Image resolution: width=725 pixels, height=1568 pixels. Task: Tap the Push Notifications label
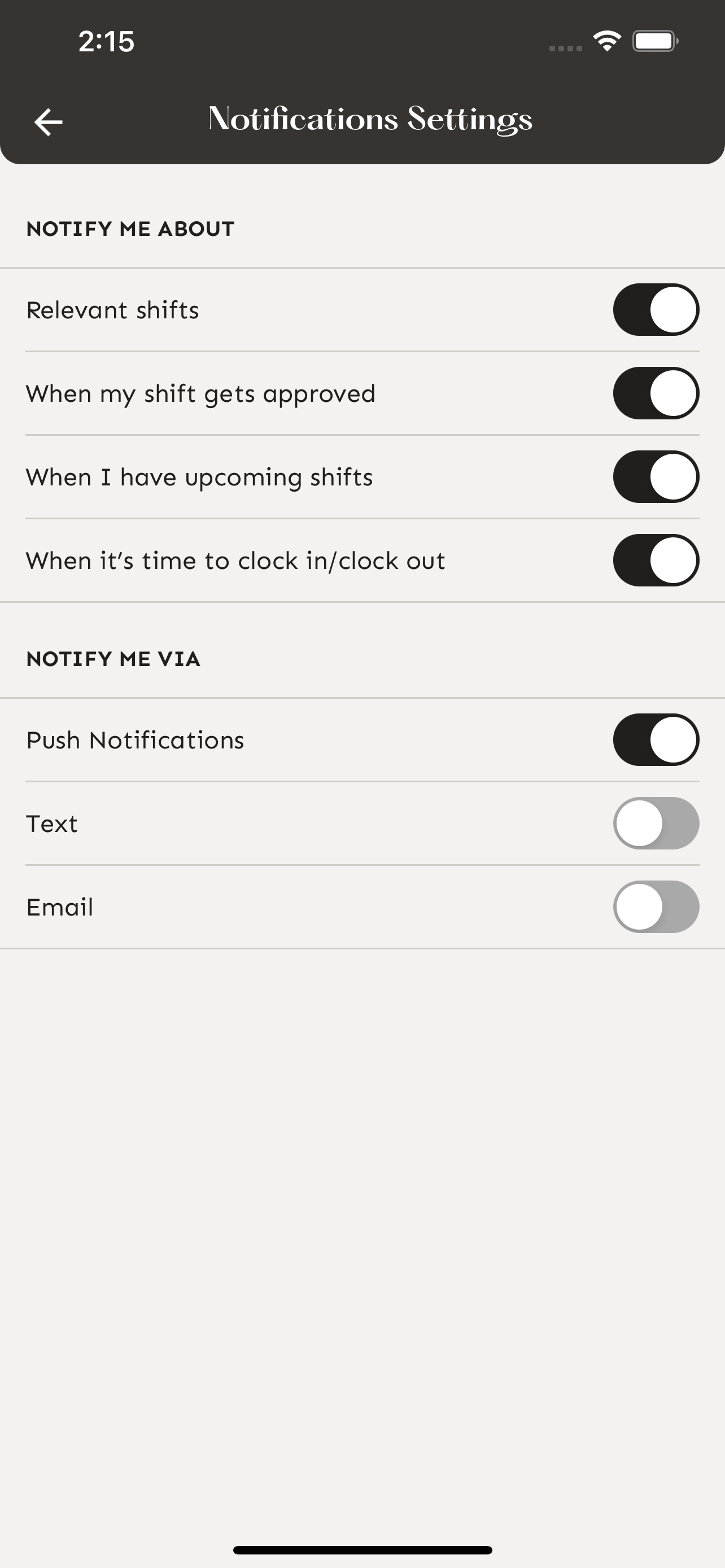(x=134, y=739)
